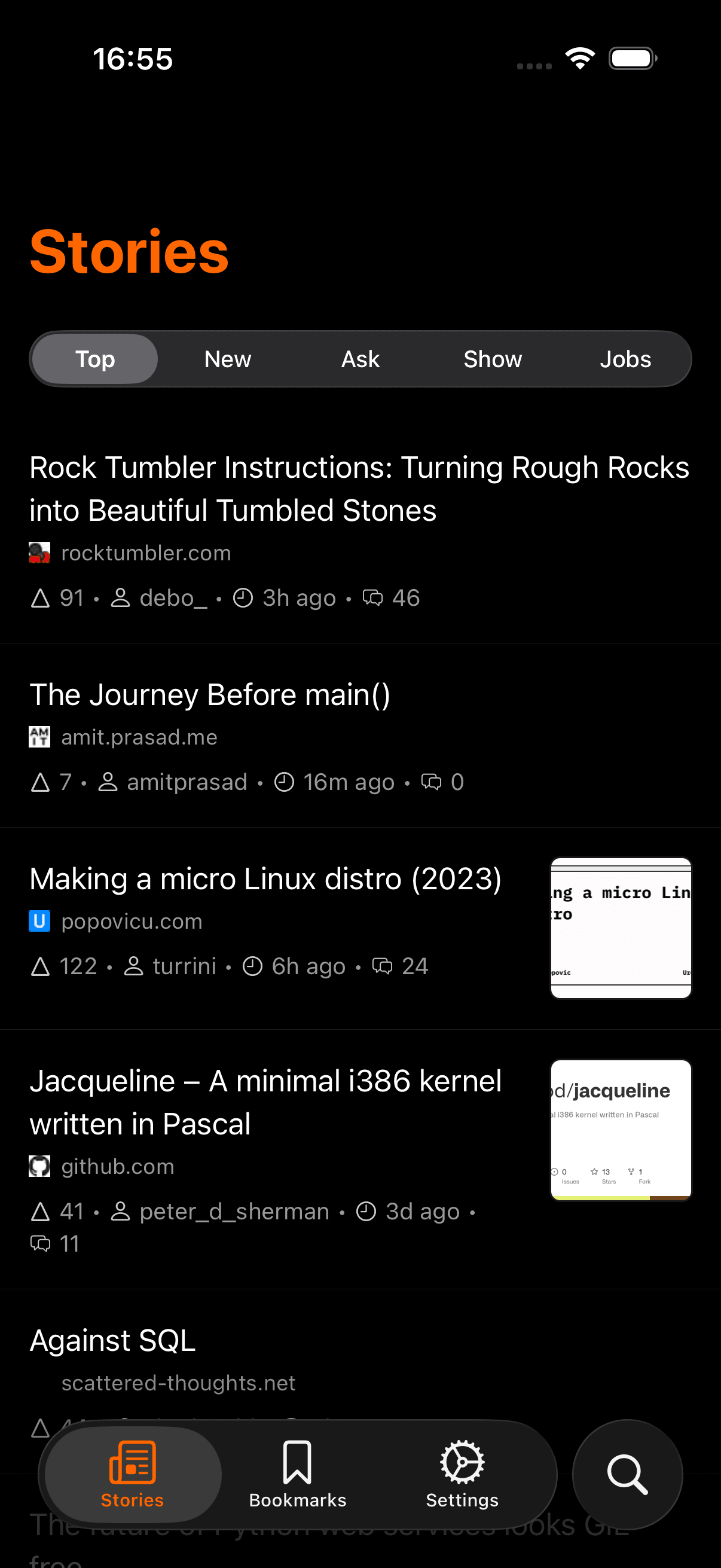
Task: Switch to Show stories
Action: tap(492, 359)
